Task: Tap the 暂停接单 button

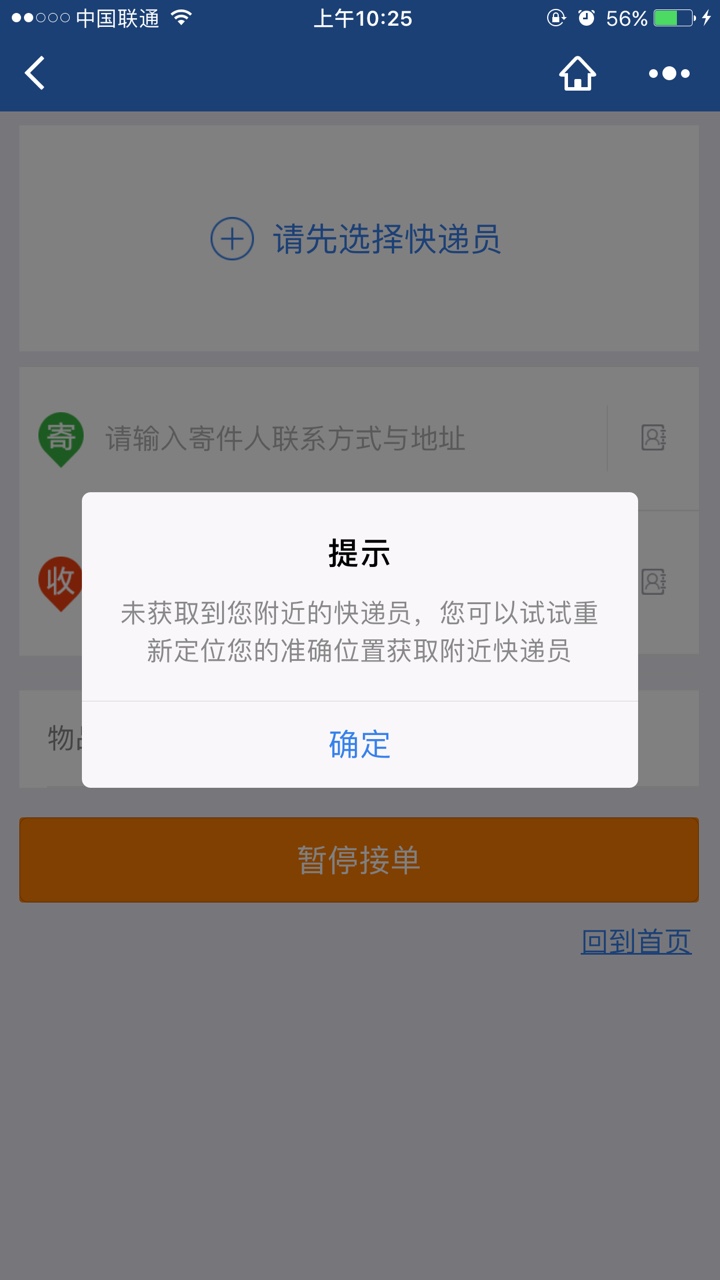Action: coord(359,860)
